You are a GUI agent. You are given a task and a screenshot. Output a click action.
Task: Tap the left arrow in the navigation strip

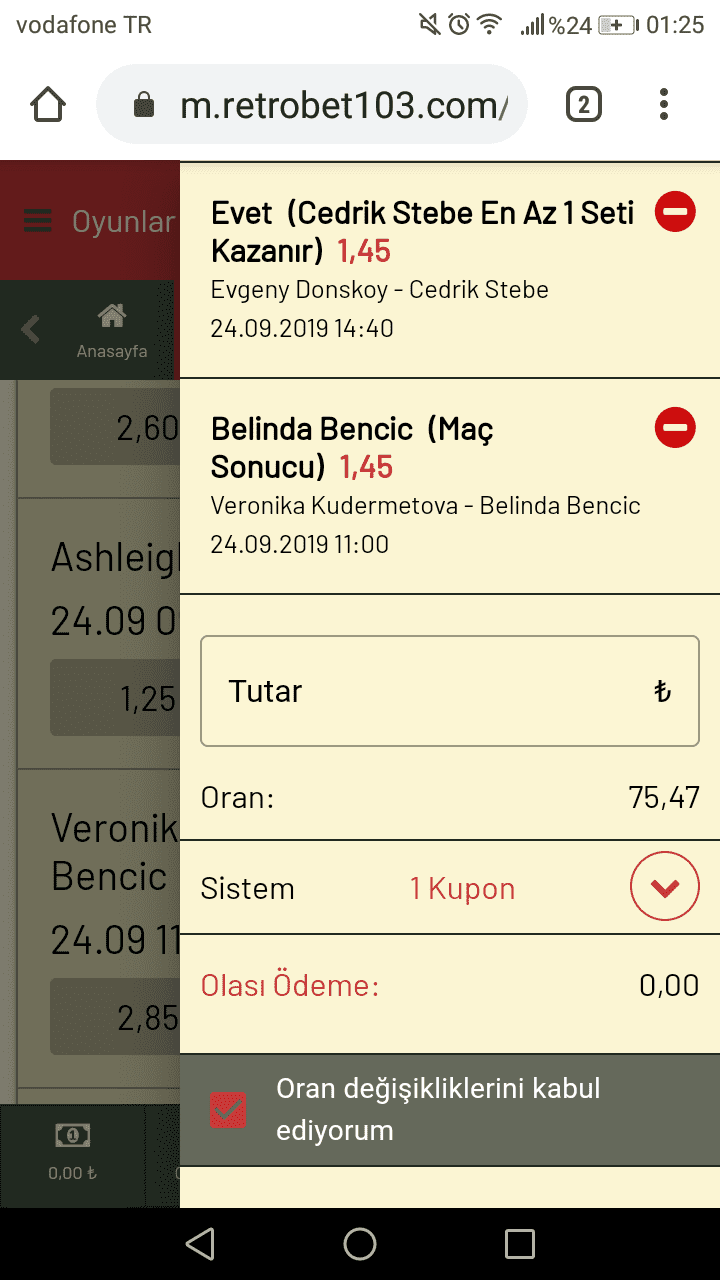pos(30,329)
